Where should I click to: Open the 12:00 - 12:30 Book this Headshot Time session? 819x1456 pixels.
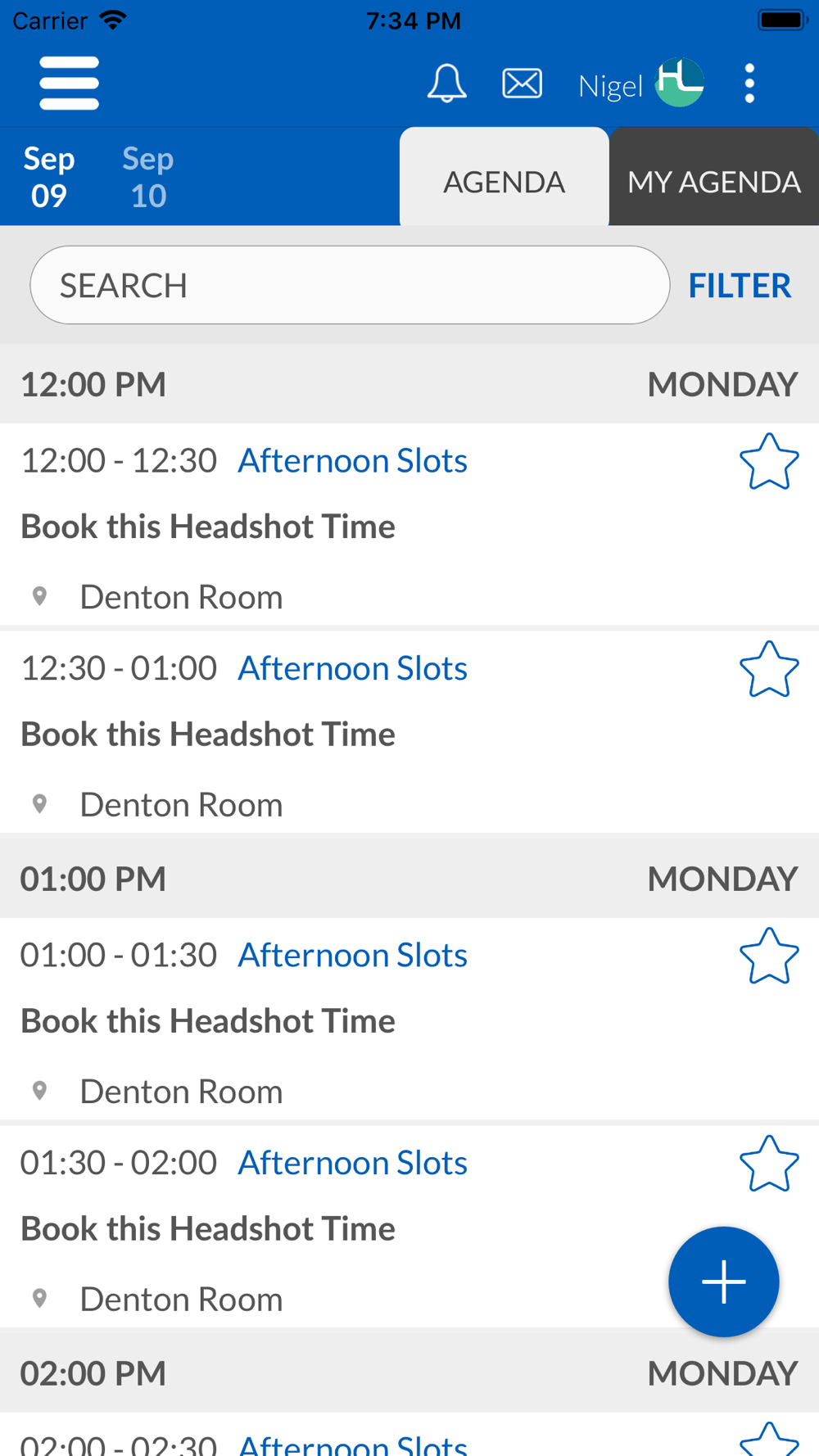[208, 527]
